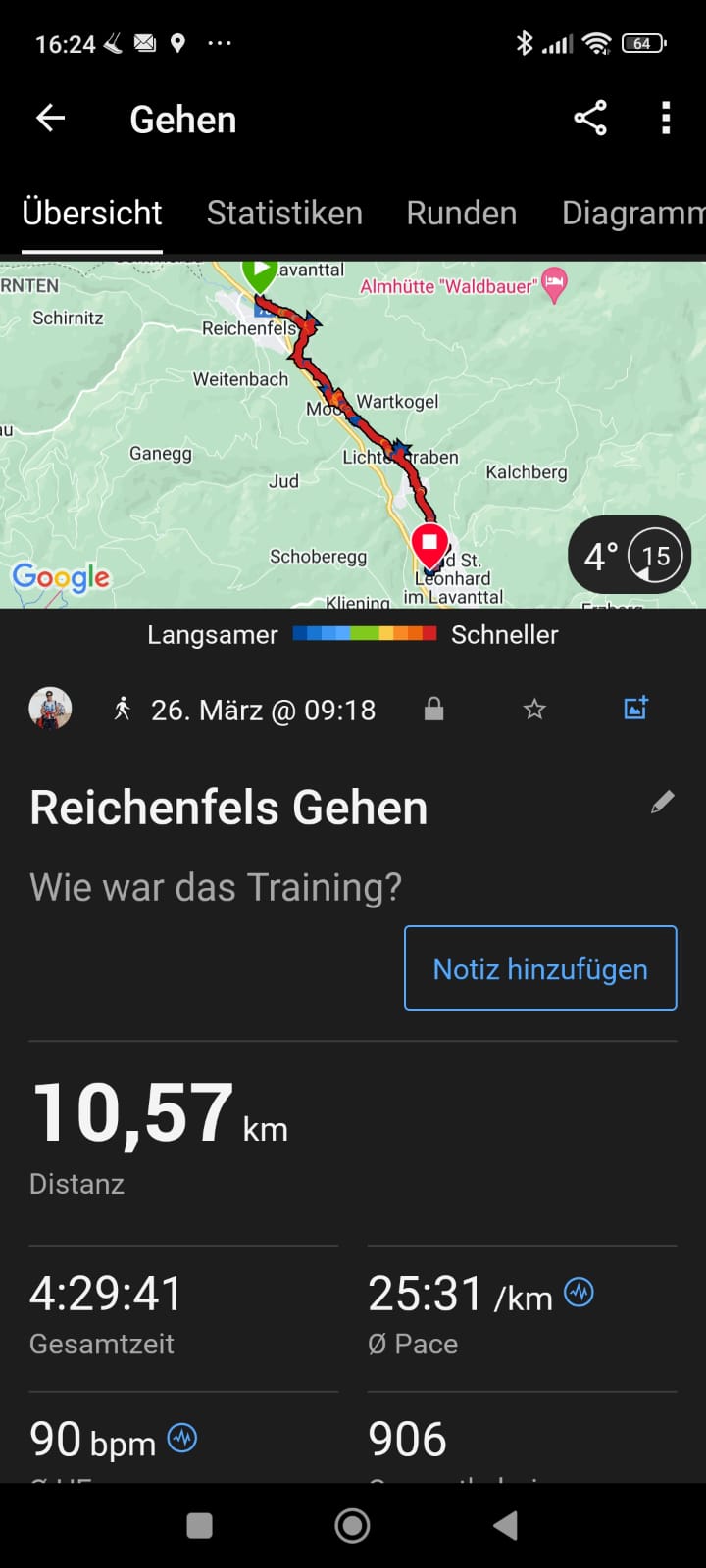Open the info icon beside Ø Pace

point(580,1293)
